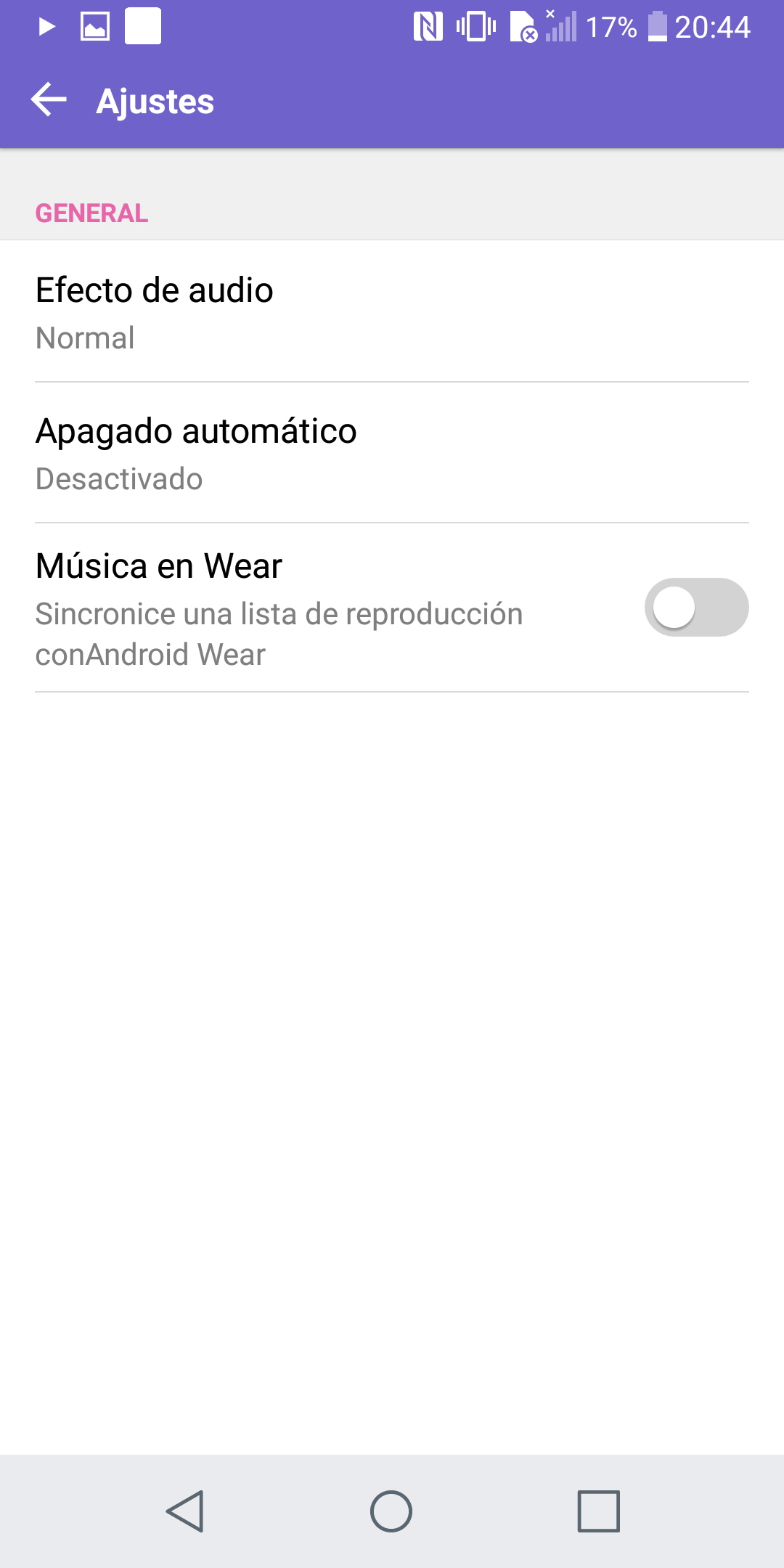Open the recent apps view
Screen dimensions: 784x1568
pyautogui.click(x=598, y=1511)
